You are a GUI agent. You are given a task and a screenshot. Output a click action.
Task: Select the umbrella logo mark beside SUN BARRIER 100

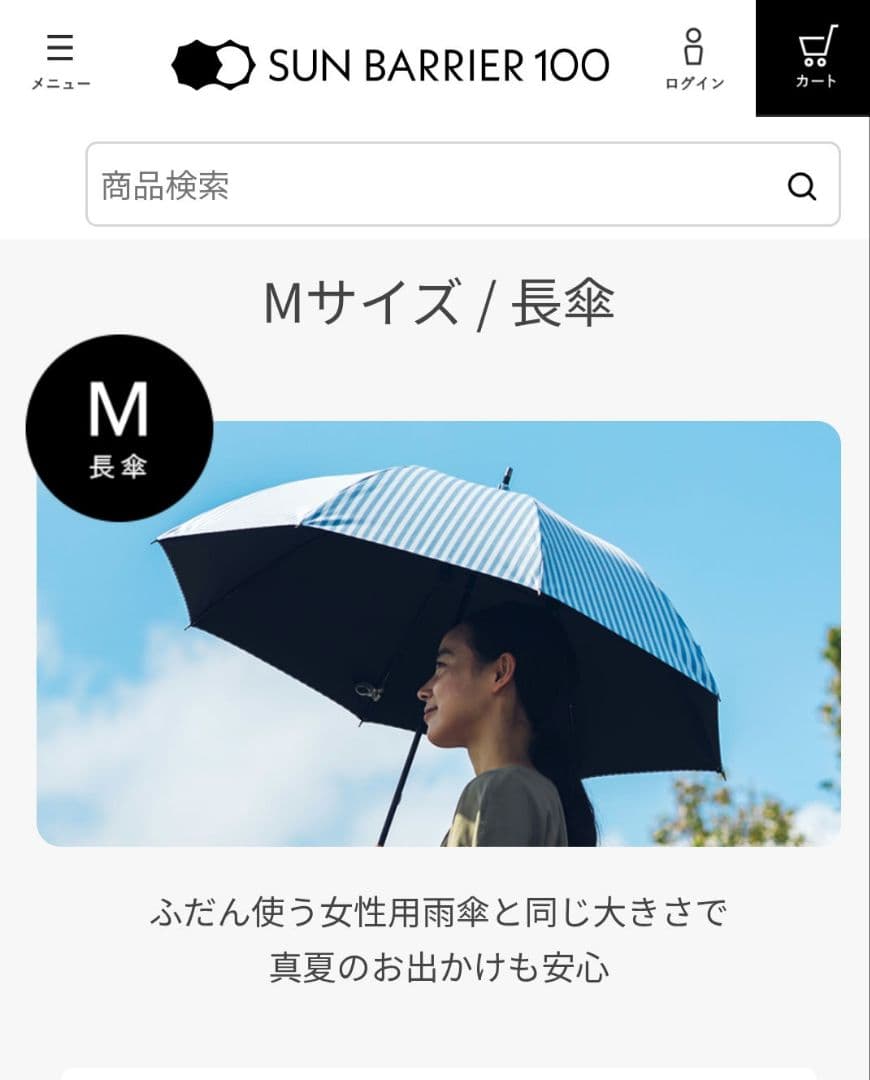213,62
